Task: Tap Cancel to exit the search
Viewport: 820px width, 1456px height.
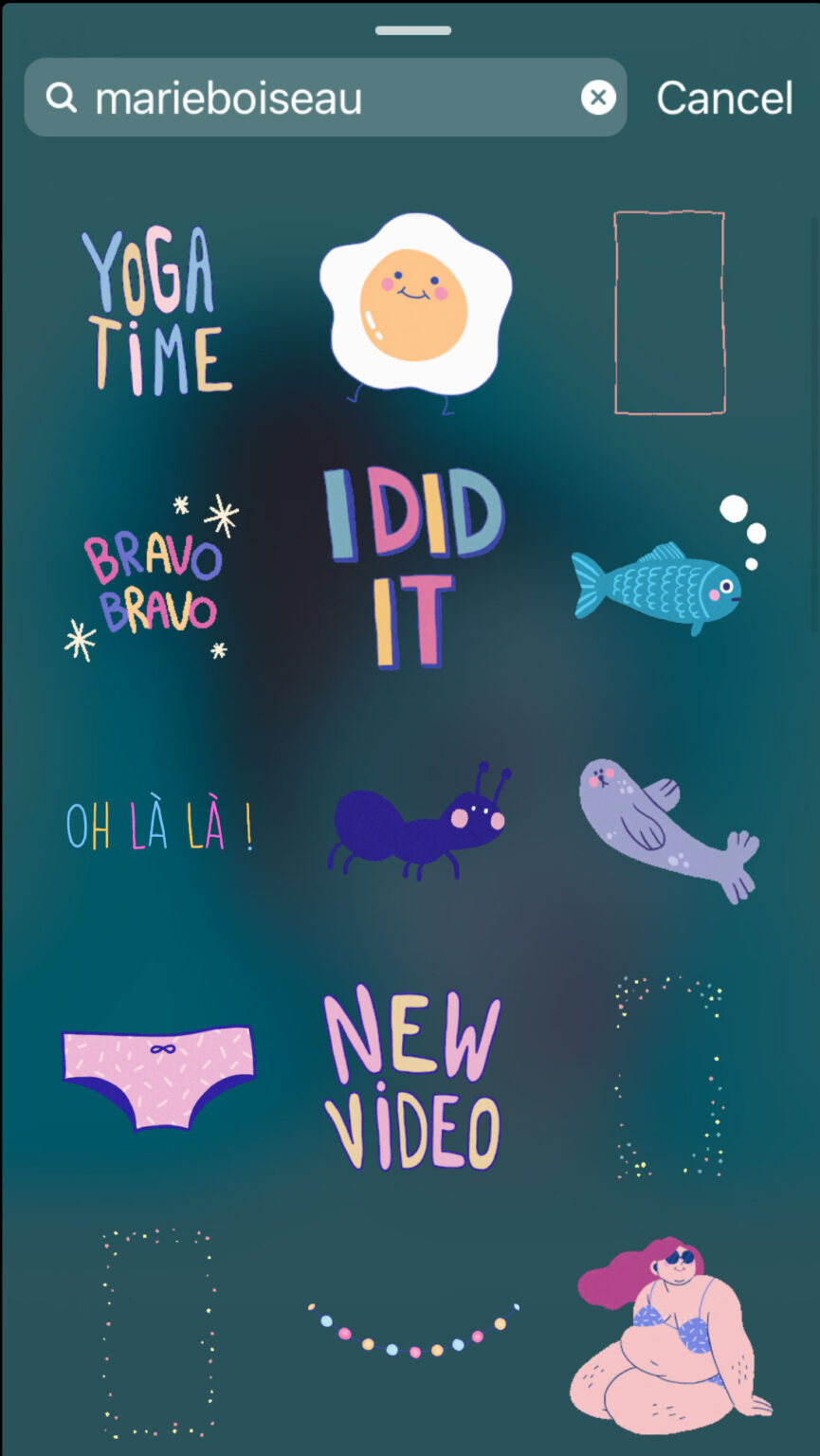Action: [724, 98]
